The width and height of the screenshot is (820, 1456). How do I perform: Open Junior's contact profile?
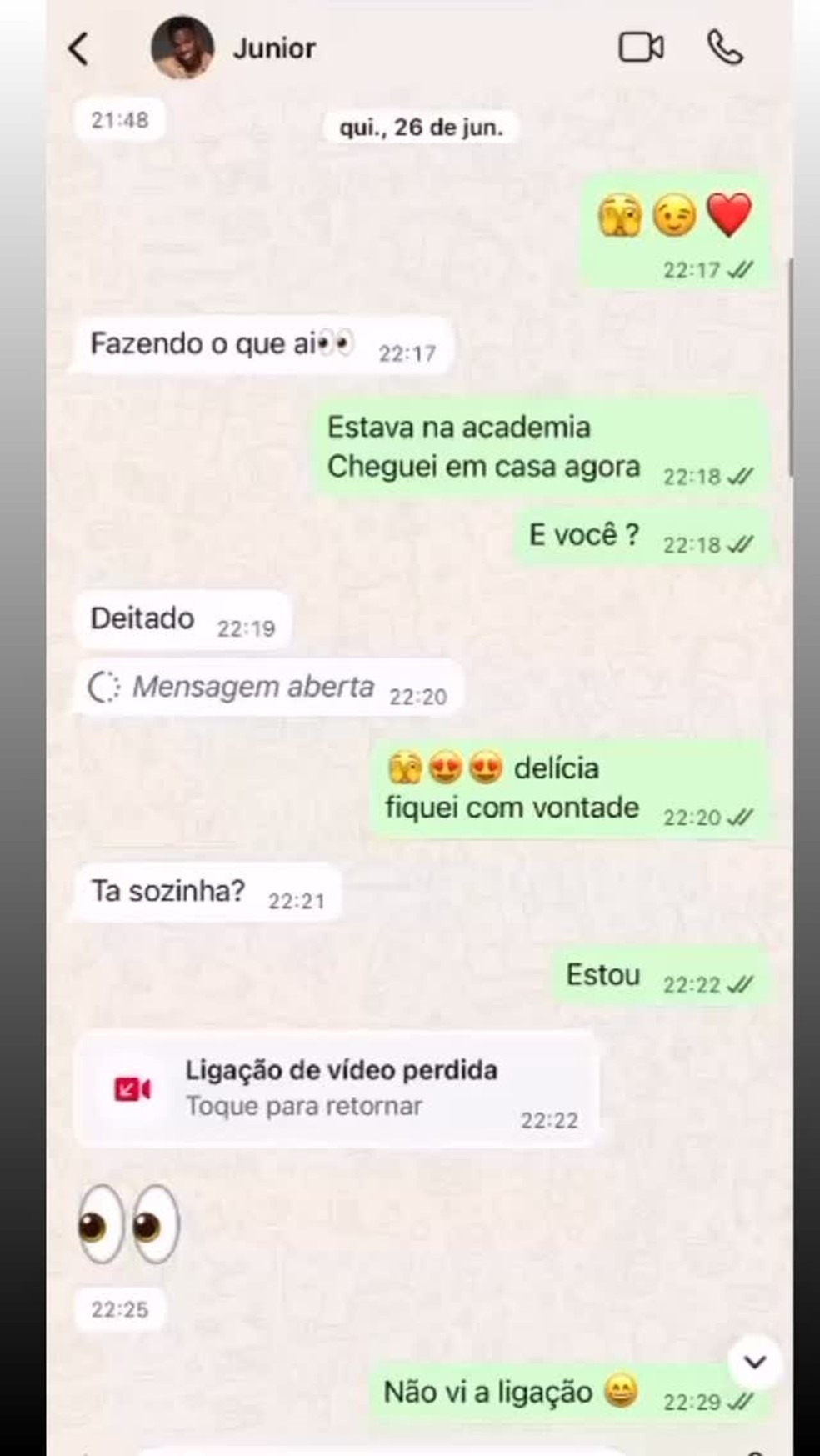pyautogui.click(x=273, y=48)
